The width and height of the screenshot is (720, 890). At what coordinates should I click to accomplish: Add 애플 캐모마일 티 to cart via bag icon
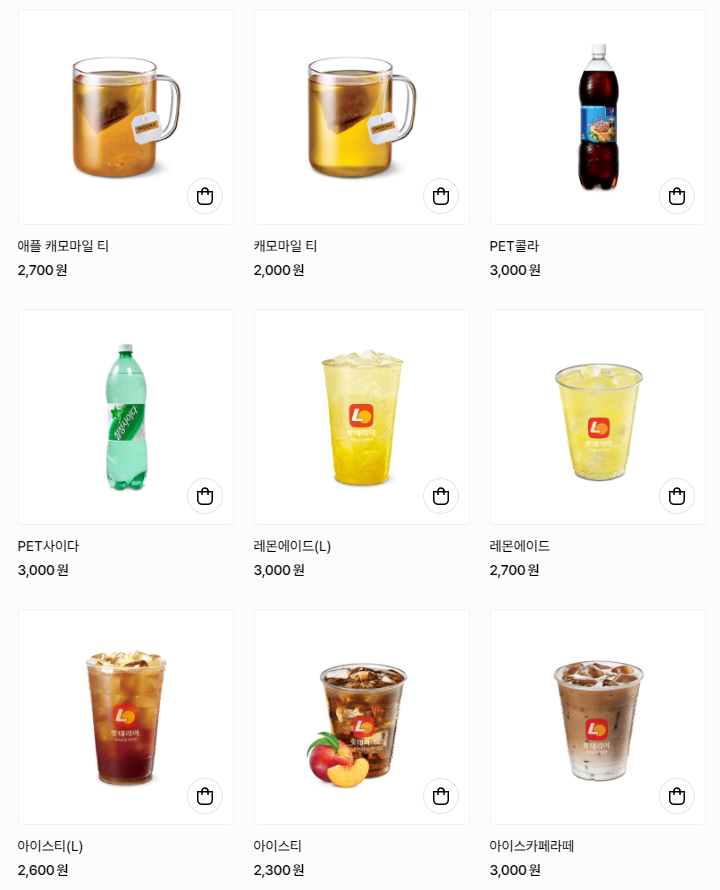point(205,196)
